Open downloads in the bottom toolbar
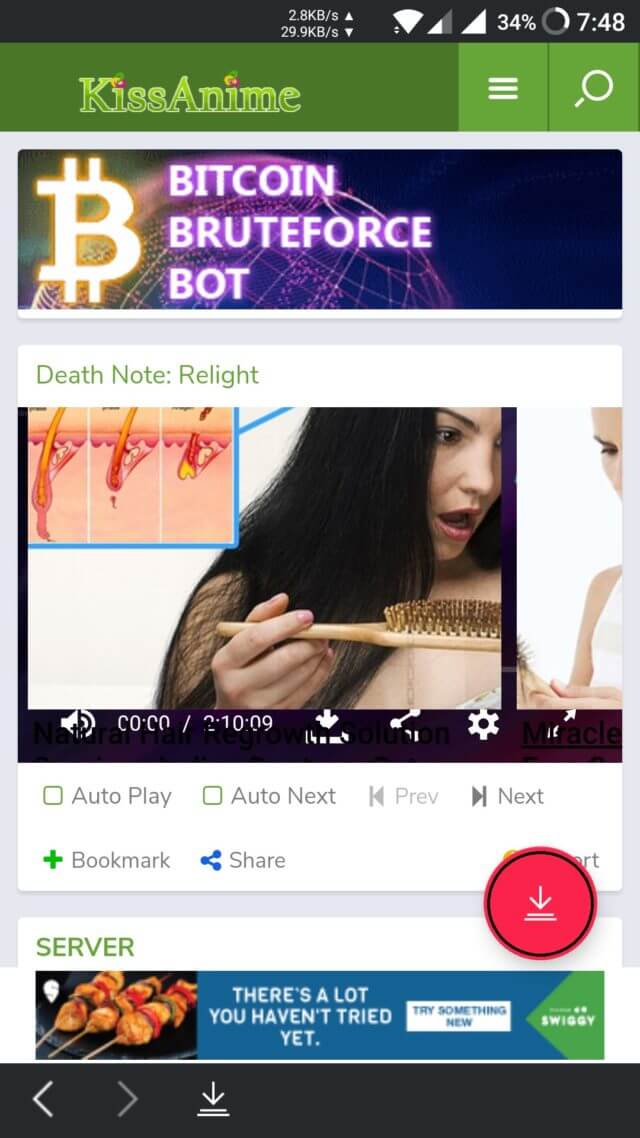The height and width of the screenshot is (1138, 640). 213,1100
